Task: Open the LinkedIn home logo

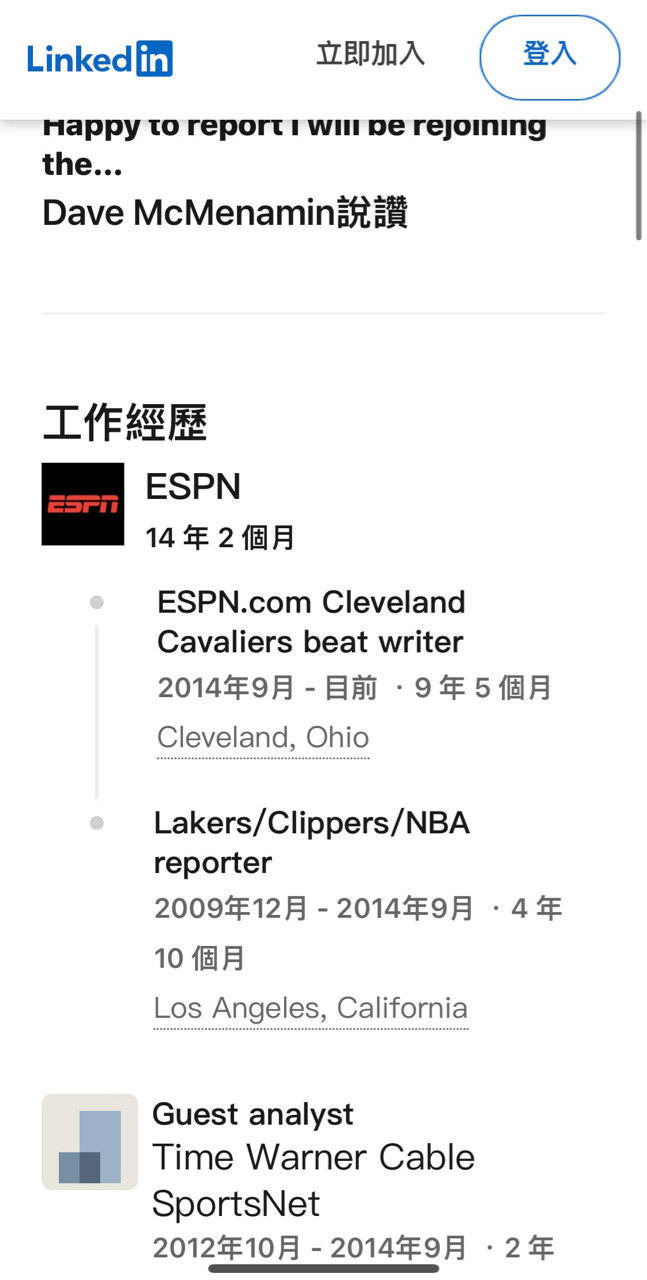Action: tap(100, 58)
